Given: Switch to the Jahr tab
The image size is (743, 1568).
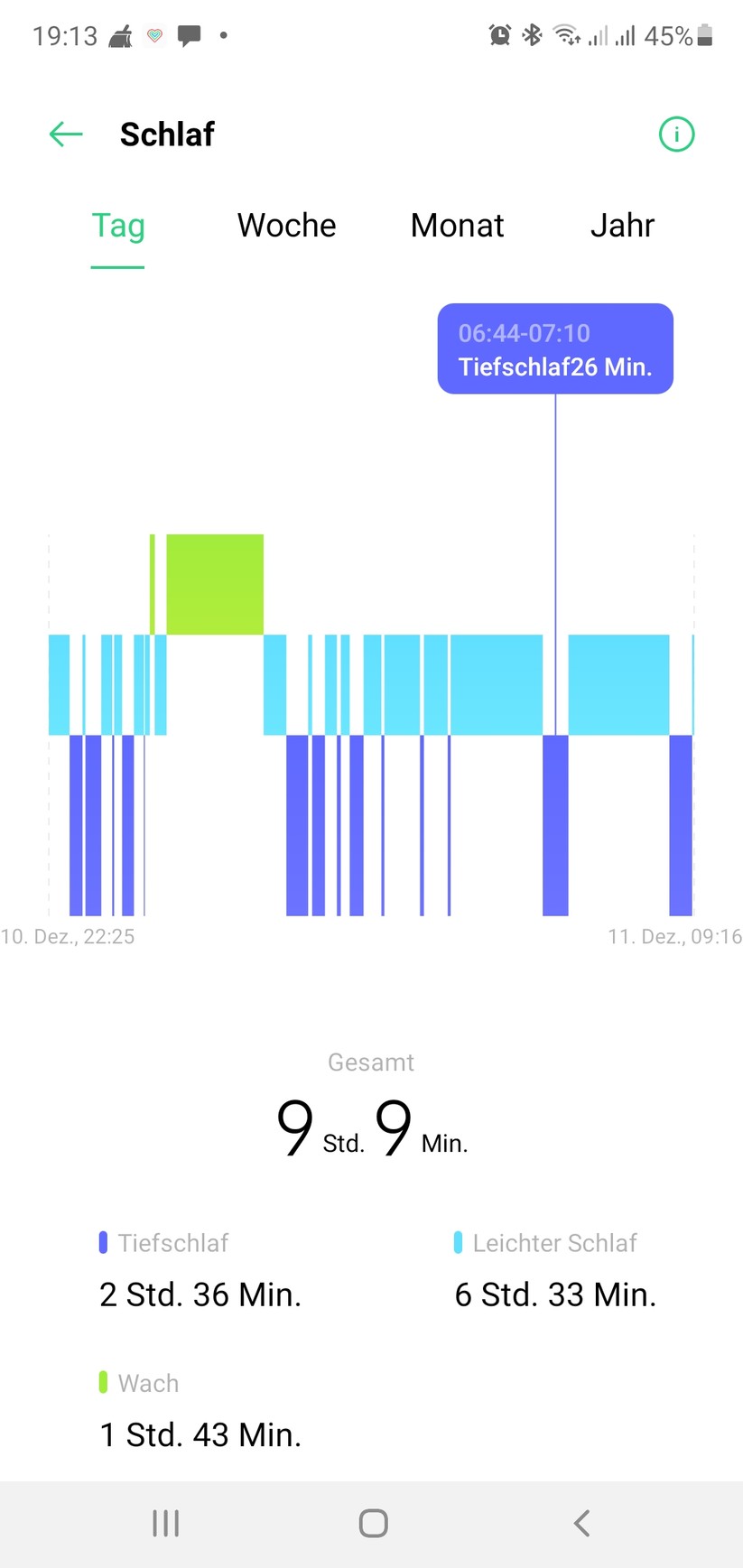Looking at the screenshot, I should (622, 226).
